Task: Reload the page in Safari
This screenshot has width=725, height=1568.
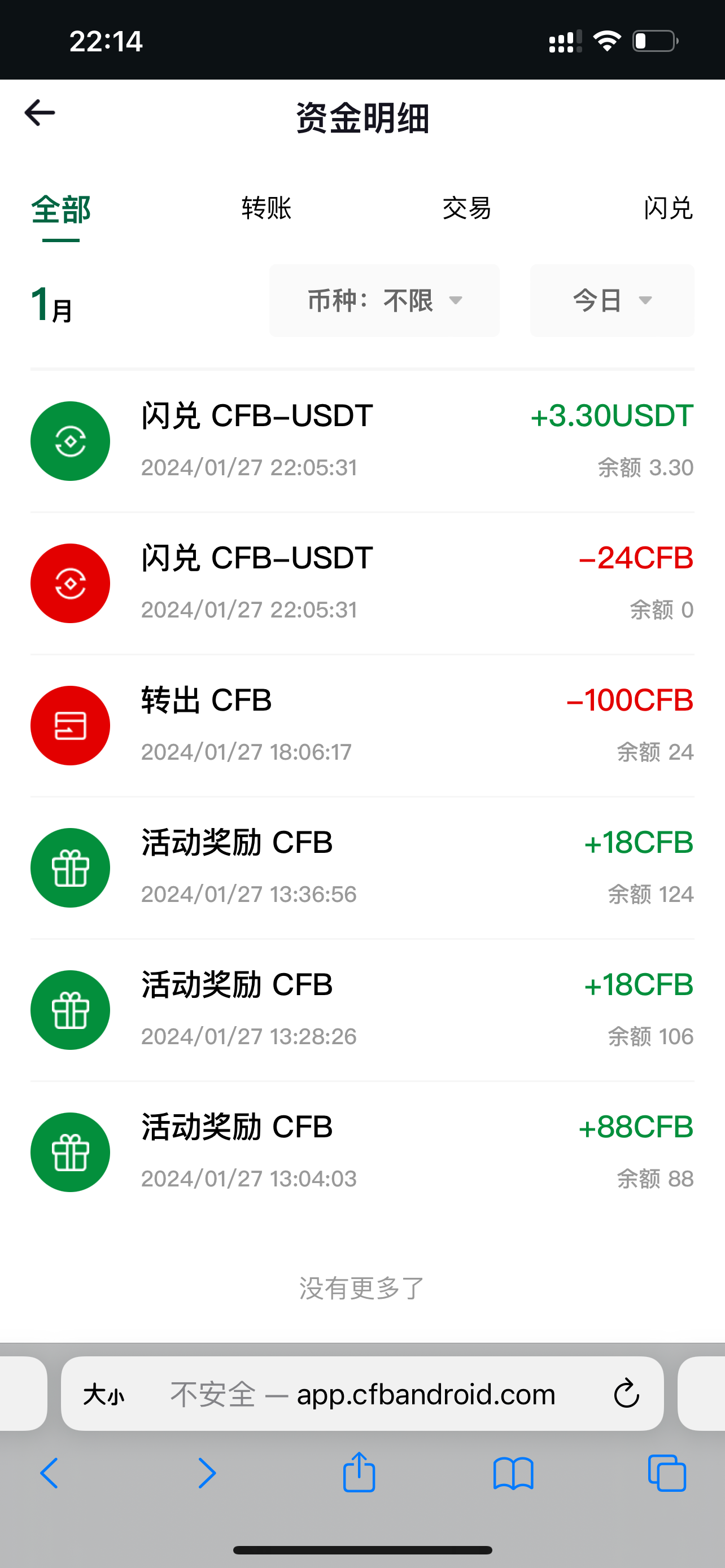Action: pos(626,1394)
